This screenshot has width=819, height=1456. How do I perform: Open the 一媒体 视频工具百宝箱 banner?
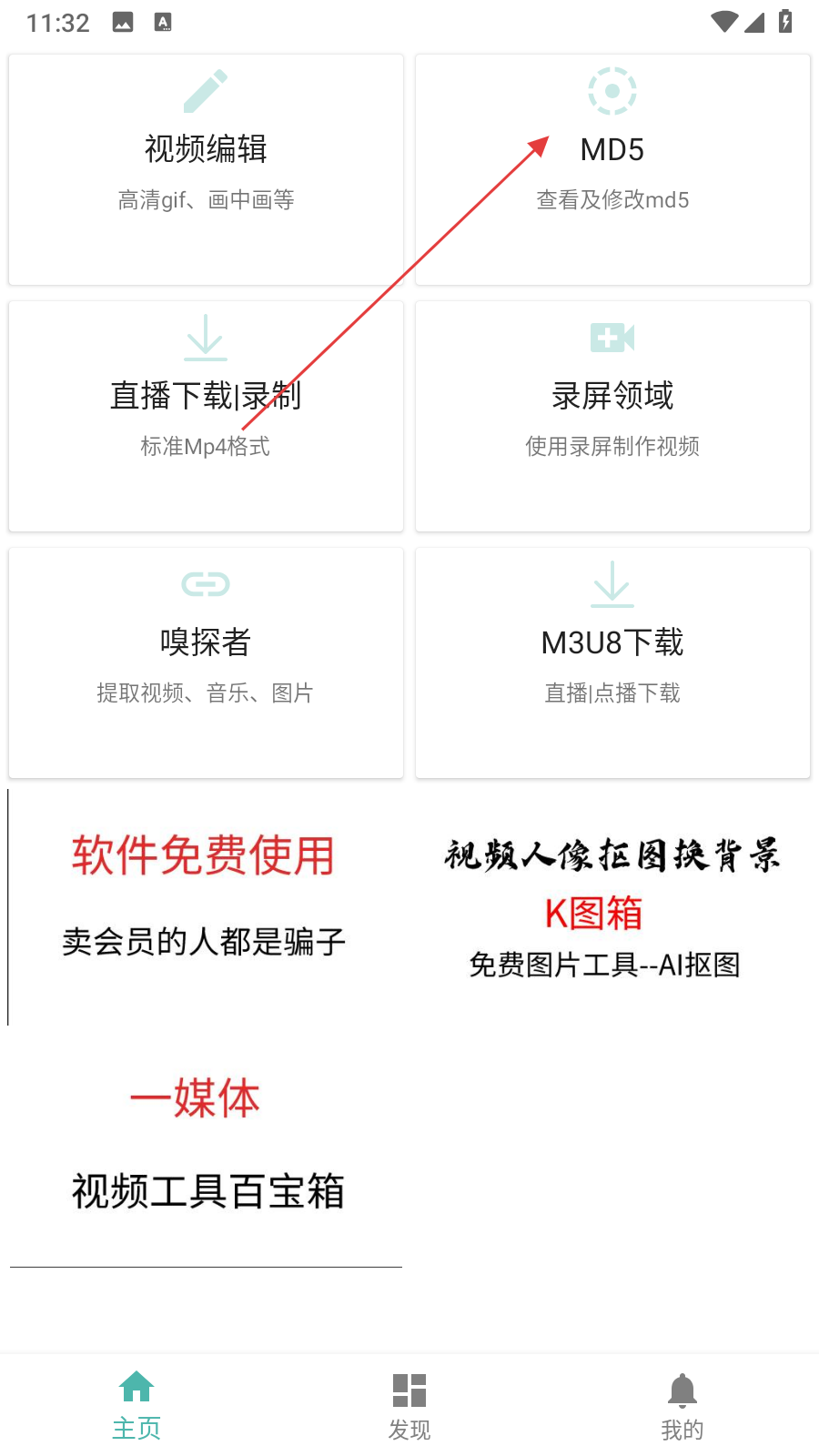click(206, 1145)
